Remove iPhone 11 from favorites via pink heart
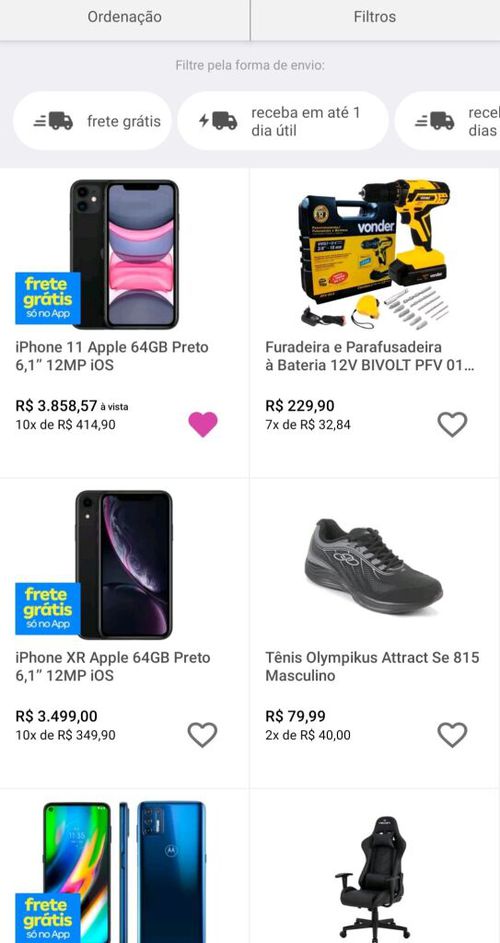The width and height of the screenshot is (500, 943). click(x=203, y=425)
